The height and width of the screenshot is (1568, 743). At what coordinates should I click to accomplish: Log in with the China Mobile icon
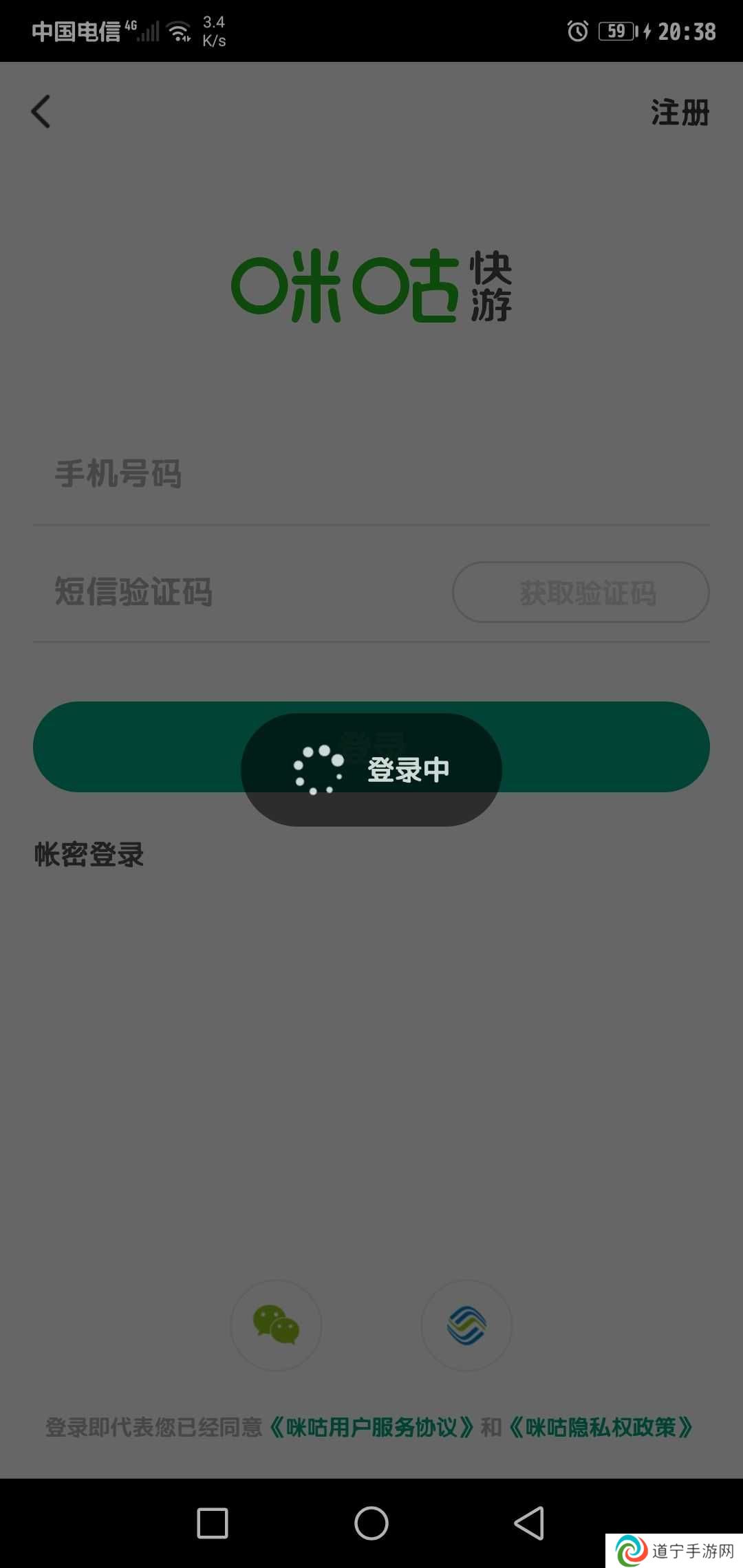pyautogui.click(x=466, y=1325)
